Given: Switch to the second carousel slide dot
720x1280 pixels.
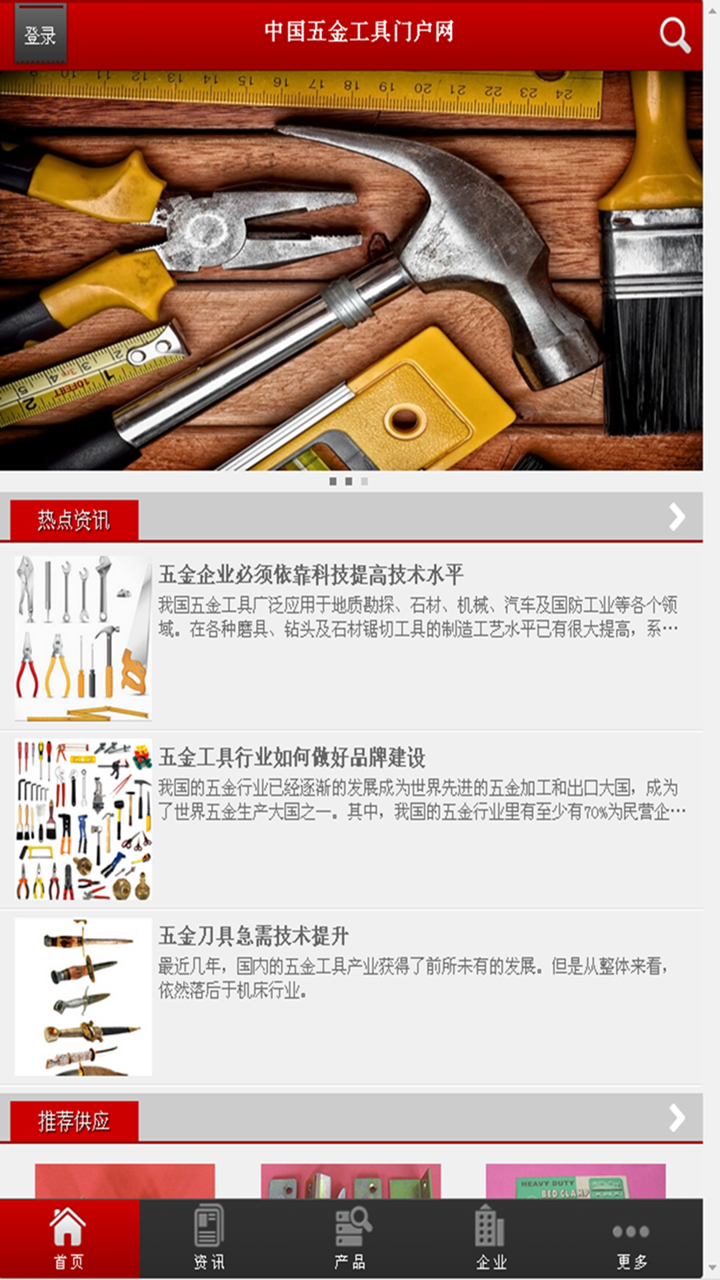Looking at the screenshot, I should pos(349,481).
